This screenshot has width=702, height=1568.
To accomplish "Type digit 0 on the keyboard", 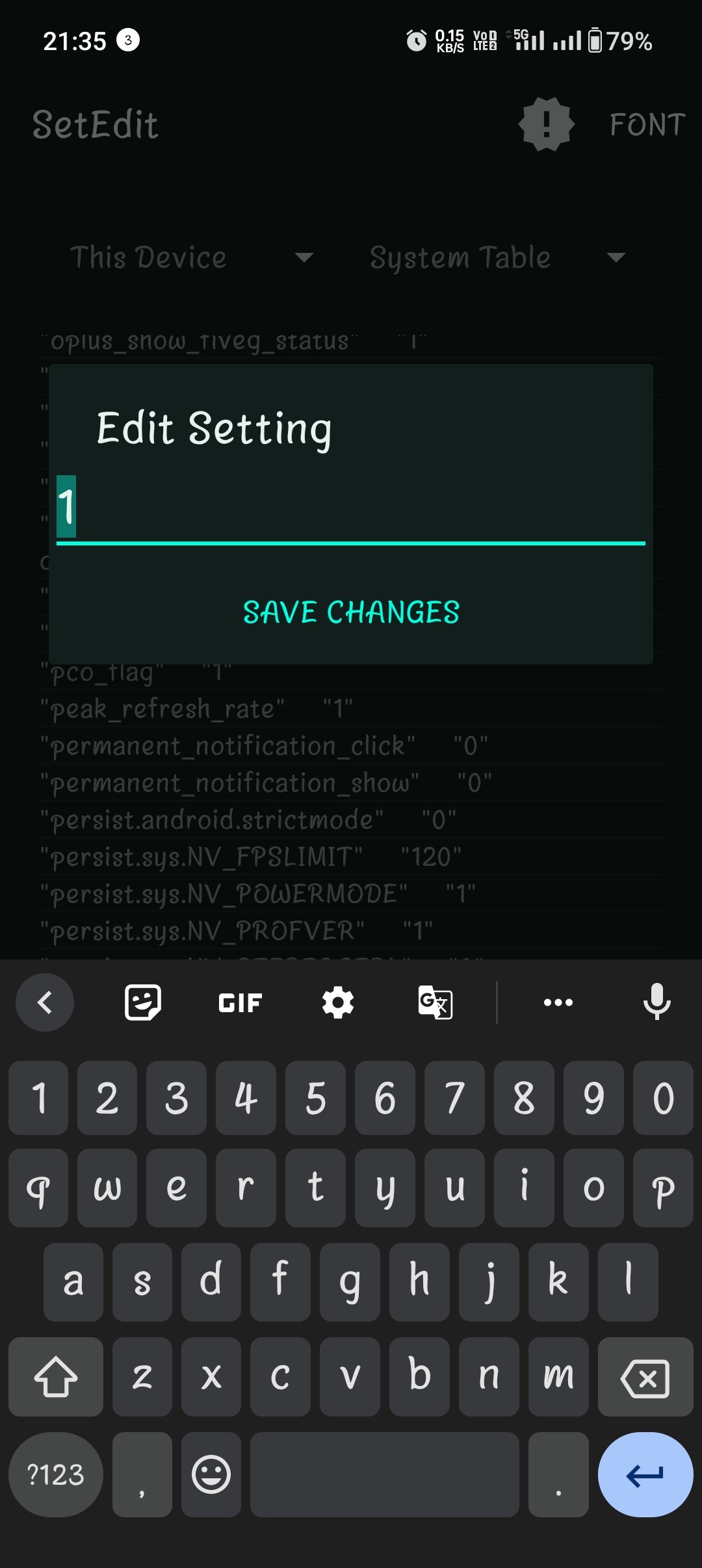I will coord(662,1099).
